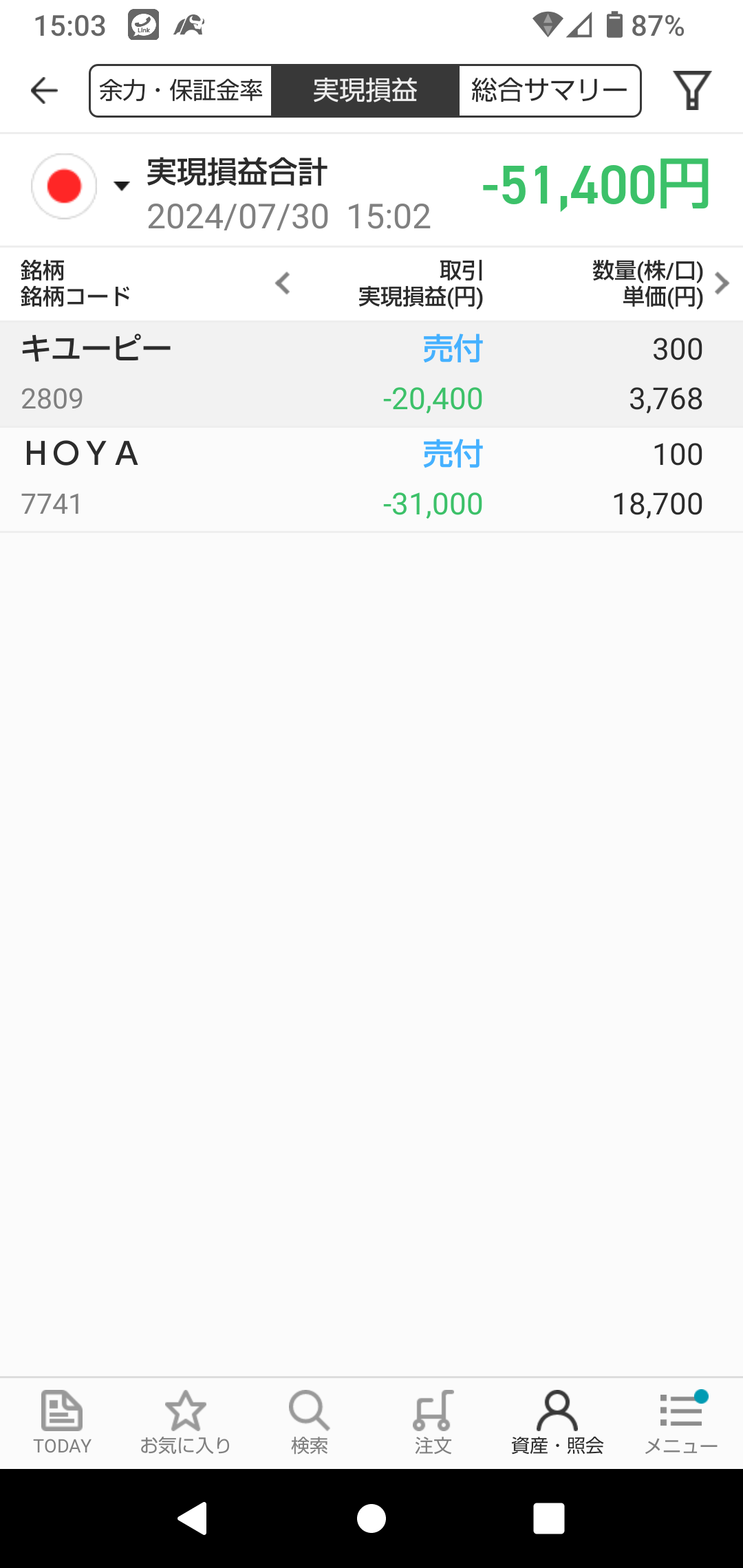Switch to the 総合サマリー tab
Viewport: 743px width, 1568px height.
pyautogui.click(x=549, y=91)
